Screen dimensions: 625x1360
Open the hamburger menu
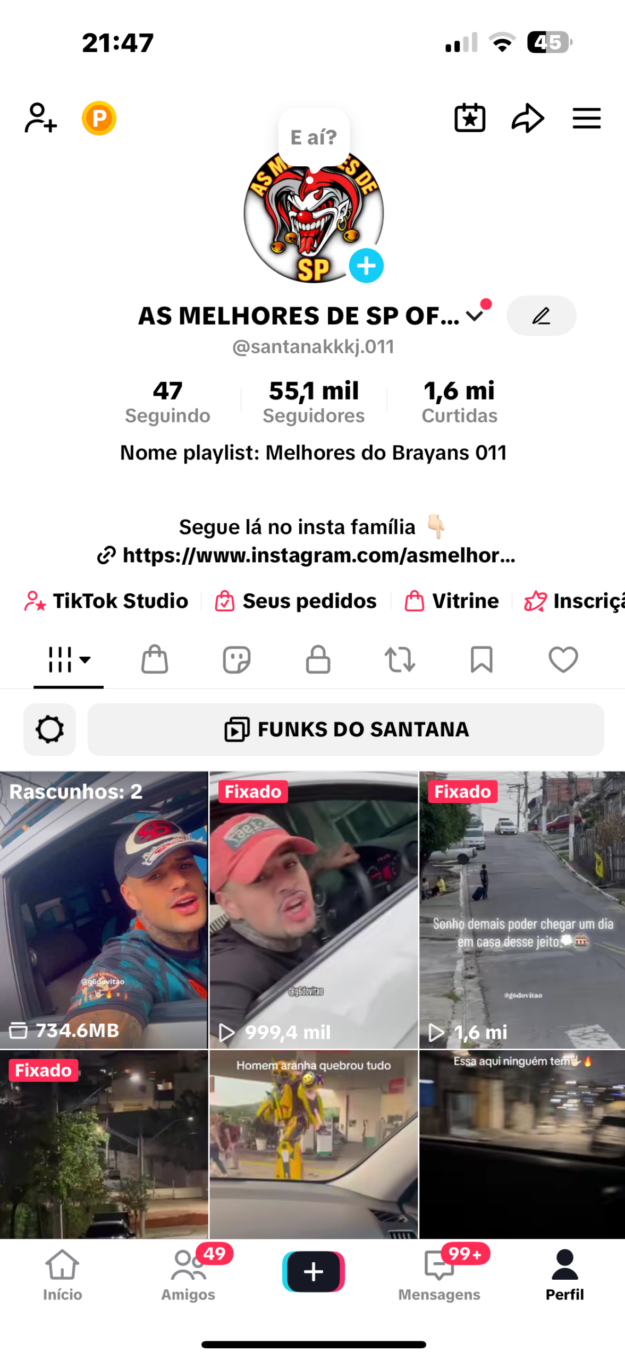[x=586, y=118]
